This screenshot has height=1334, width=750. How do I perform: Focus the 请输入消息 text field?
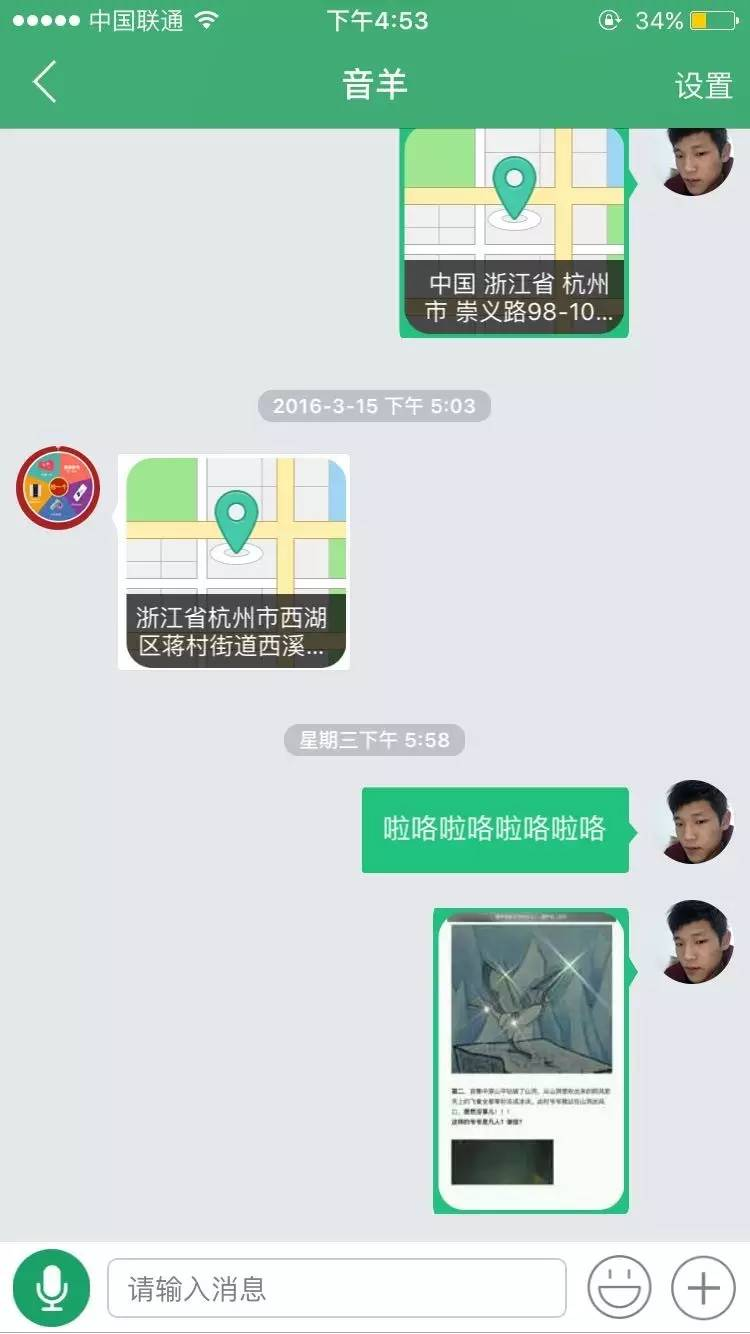pyautogui.click(x=336, y=1288)
